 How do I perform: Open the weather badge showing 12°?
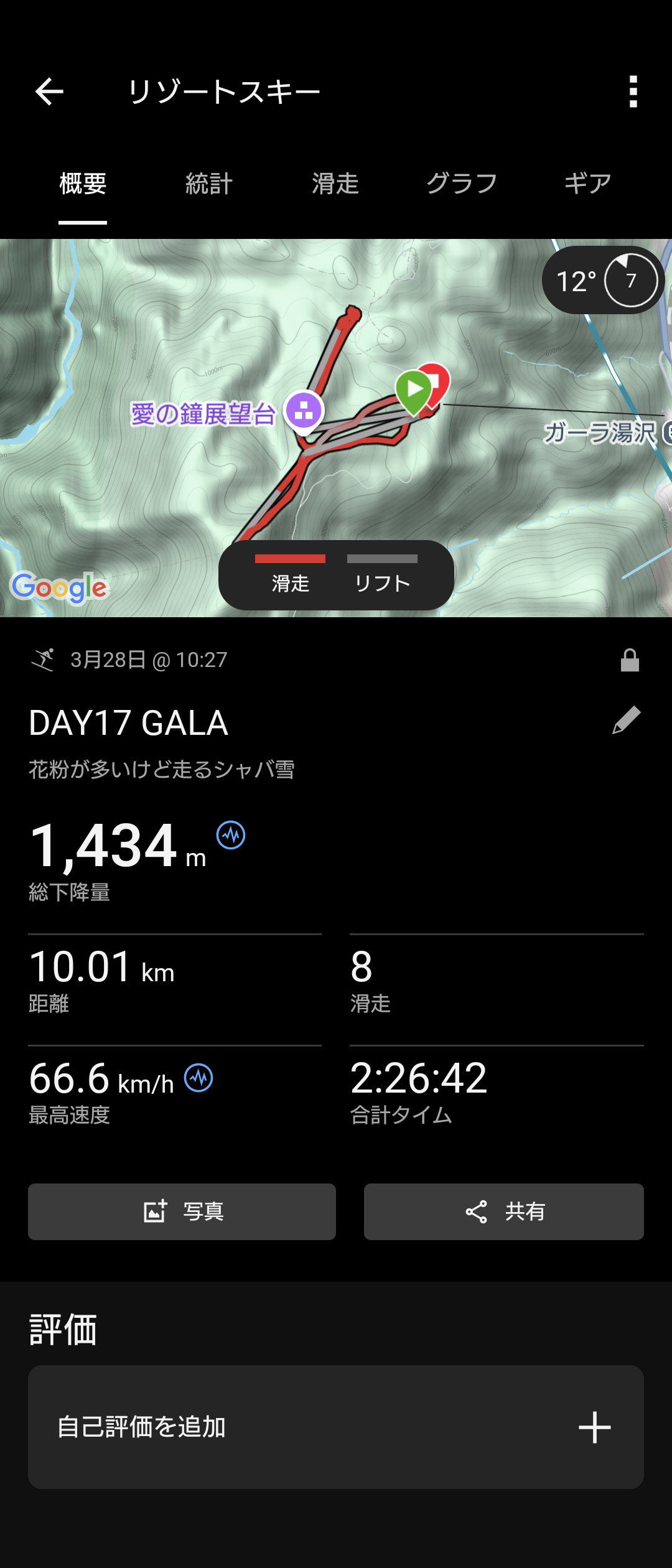tap(602, 281)
